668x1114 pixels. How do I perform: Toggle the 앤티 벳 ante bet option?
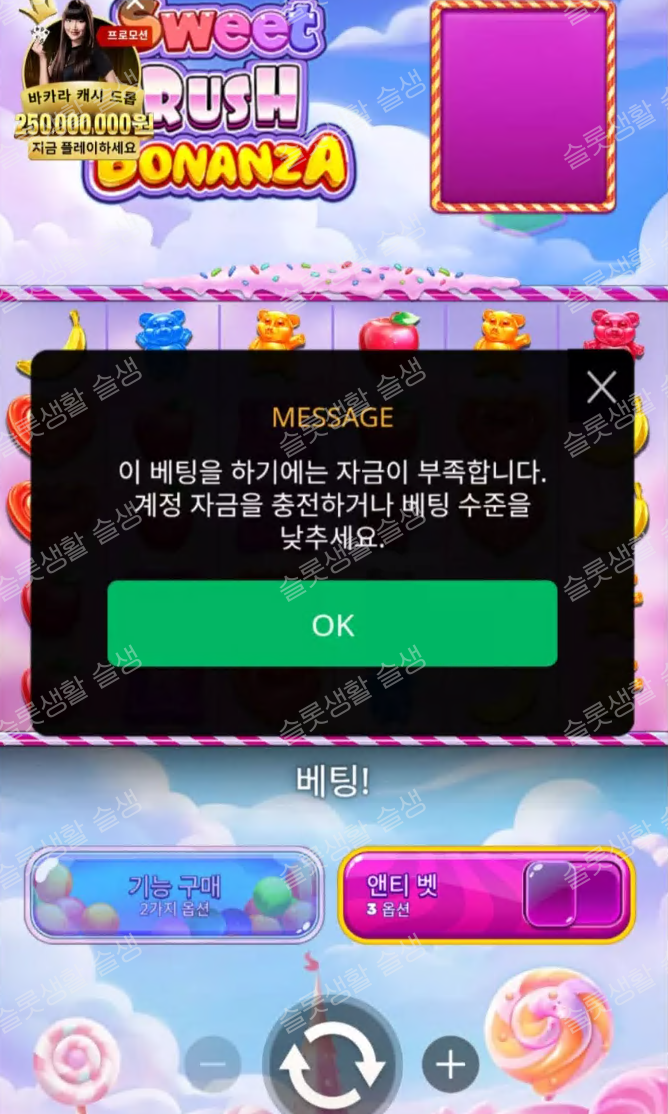pos(573,894)
